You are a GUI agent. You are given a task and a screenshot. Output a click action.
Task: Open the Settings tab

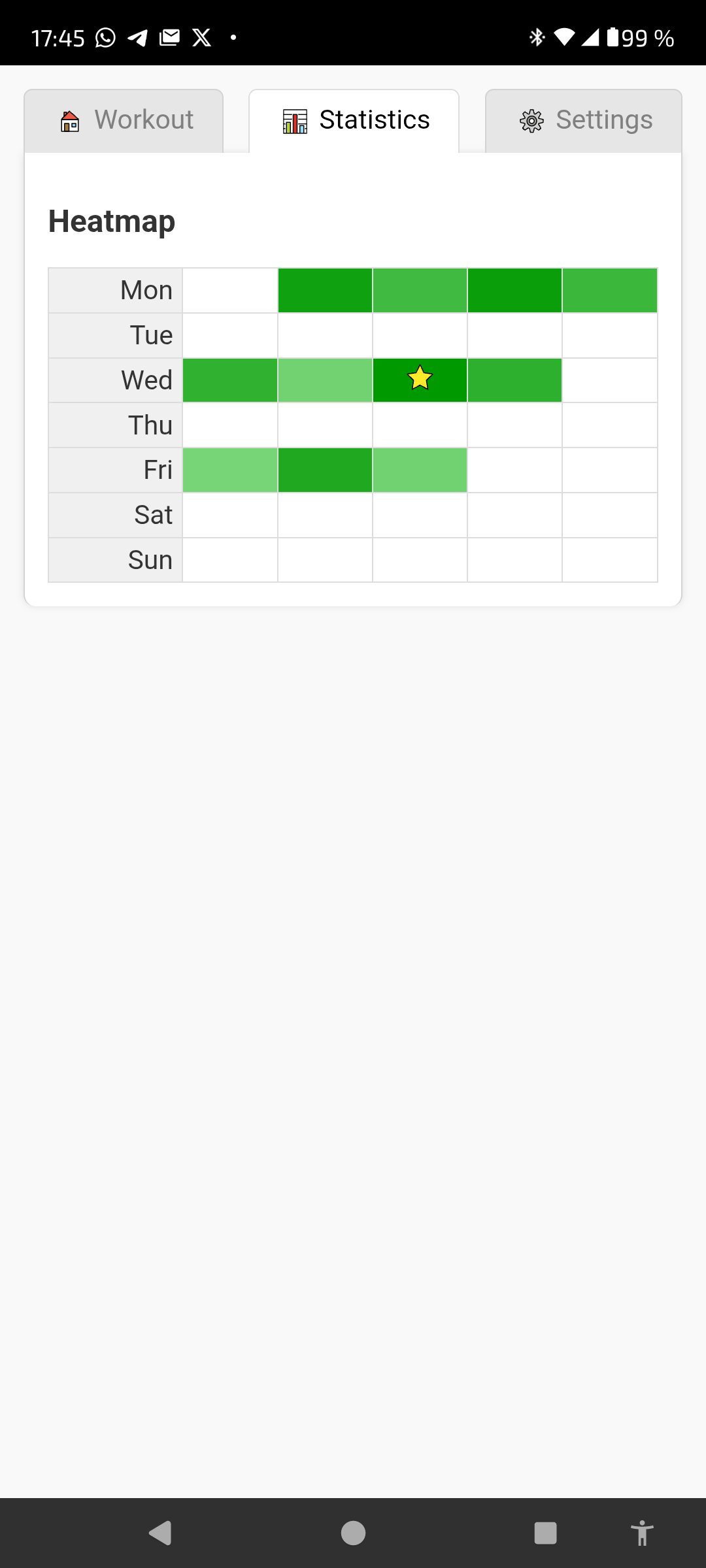584,121
